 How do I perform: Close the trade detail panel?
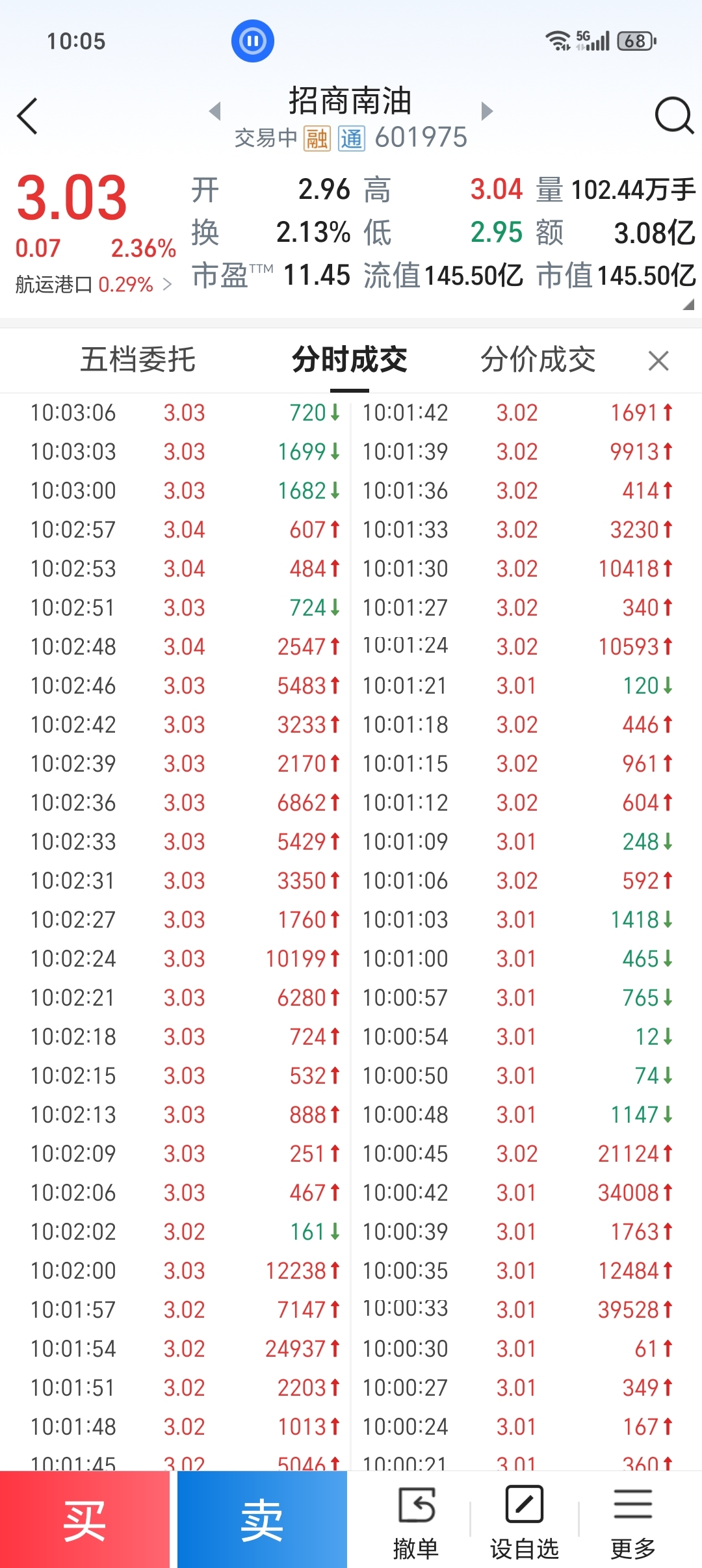[658, 360]
